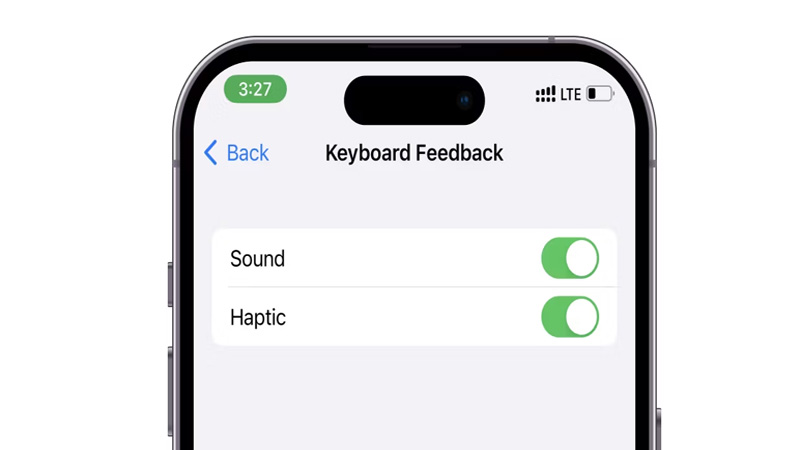Turn off the Sound toggle
This screenshot has width=800, height=450.
[569, 258]
